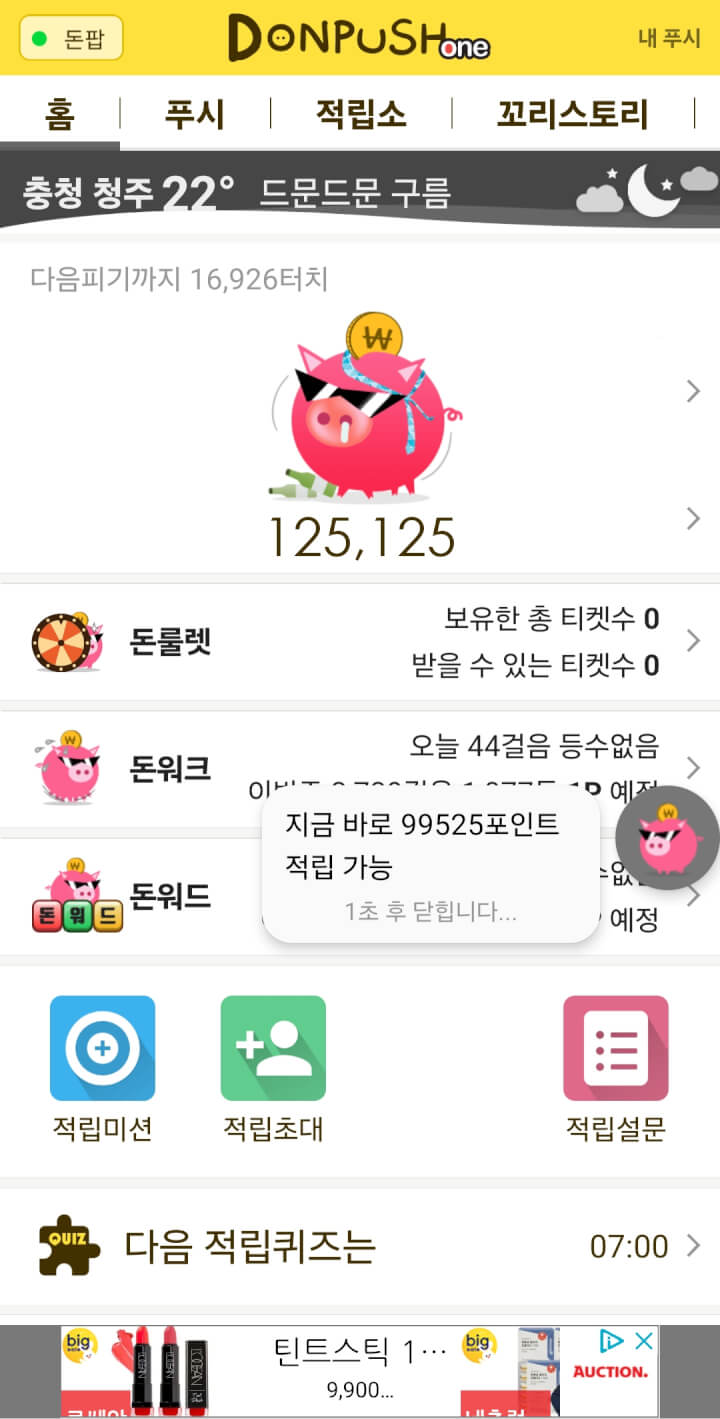Select the 홈 tab
The height and width of the screenshot is (1419, 720).
click(59, 114)
